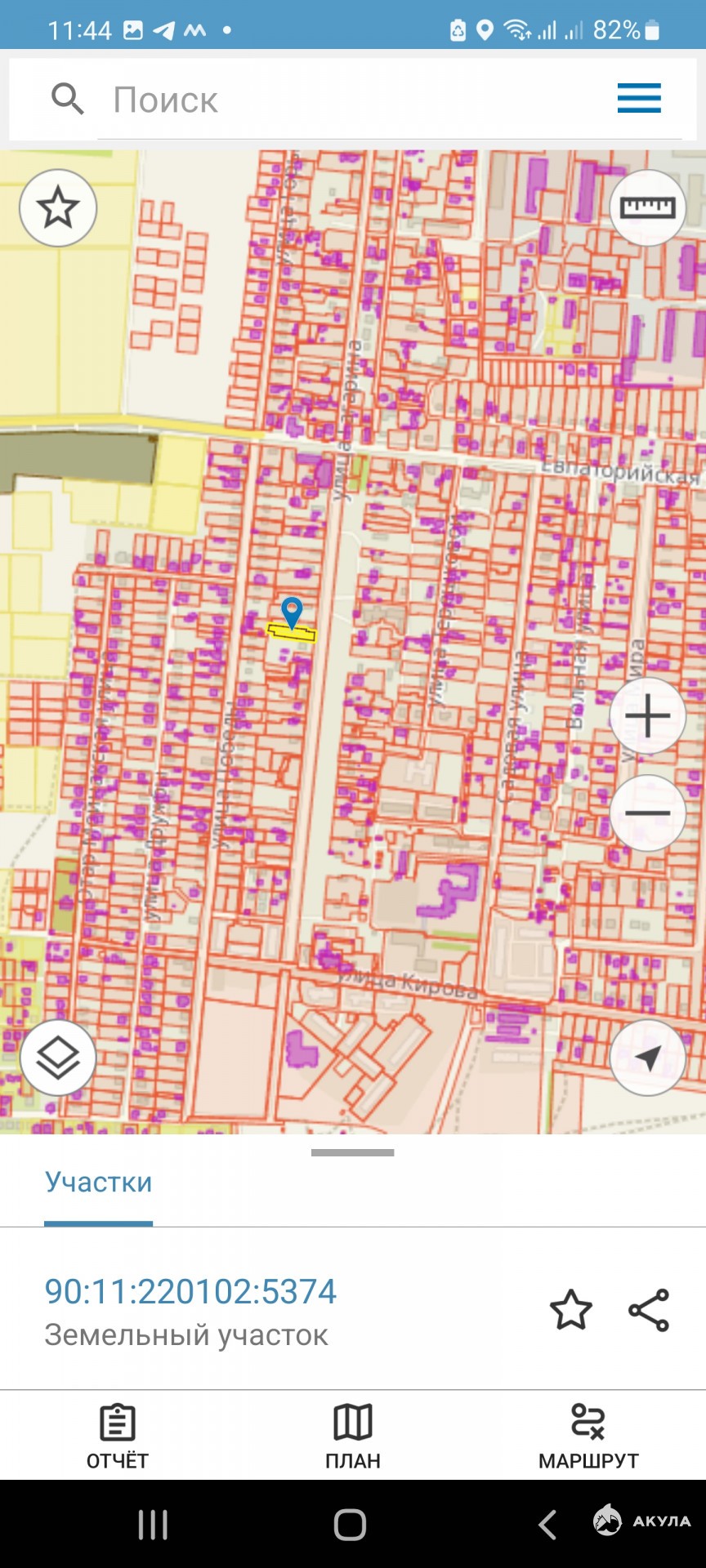Open favorites star on the map
706x1568 pixels.
coord(58,208)
